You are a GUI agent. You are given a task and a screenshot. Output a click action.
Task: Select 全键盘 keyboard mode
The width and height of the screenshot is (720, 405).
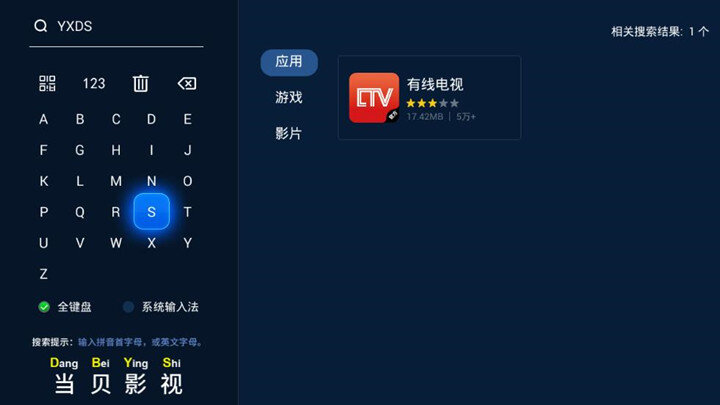click(x=66, y=307)
